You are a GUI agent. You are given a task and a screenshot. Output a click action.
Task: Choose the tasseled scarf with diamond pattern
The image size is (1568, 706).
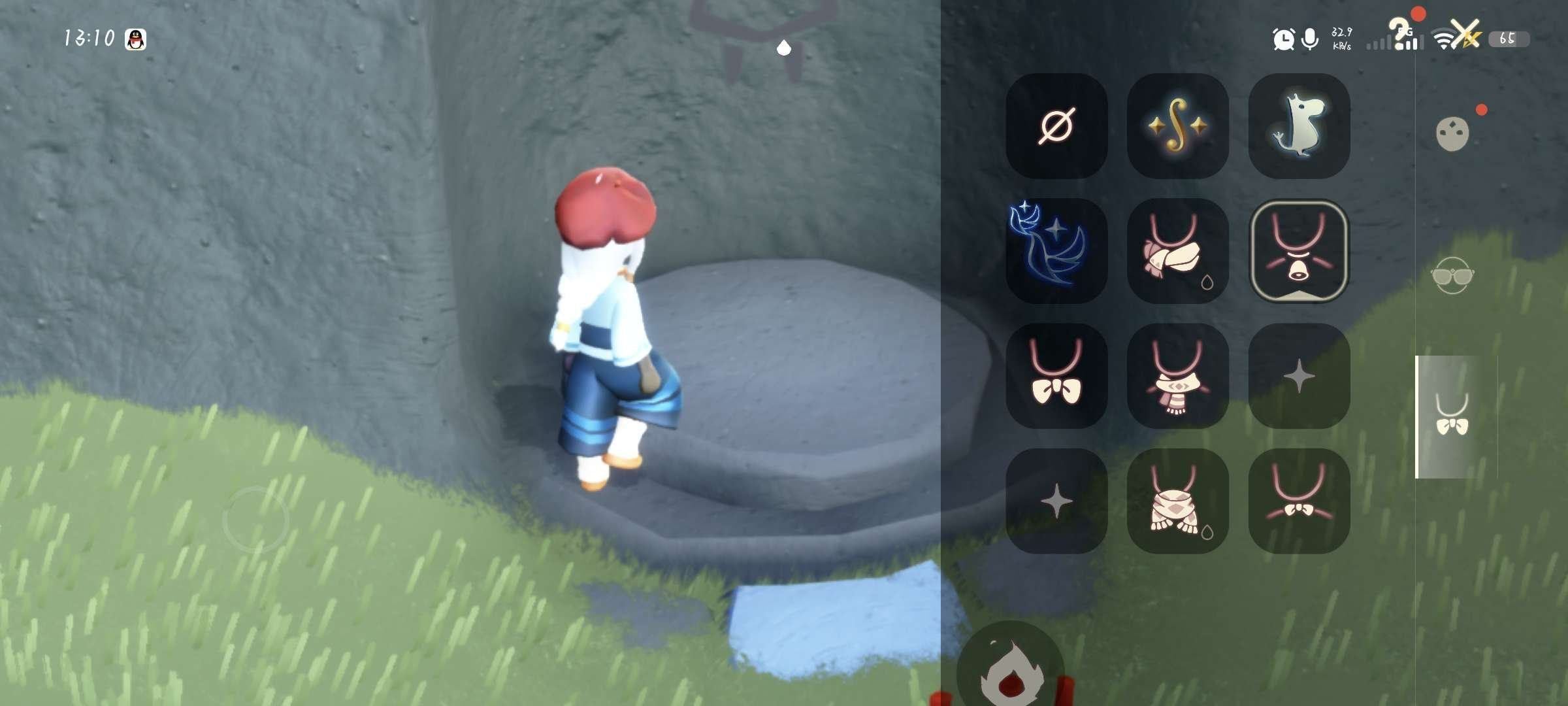[x=1177, y=376]
